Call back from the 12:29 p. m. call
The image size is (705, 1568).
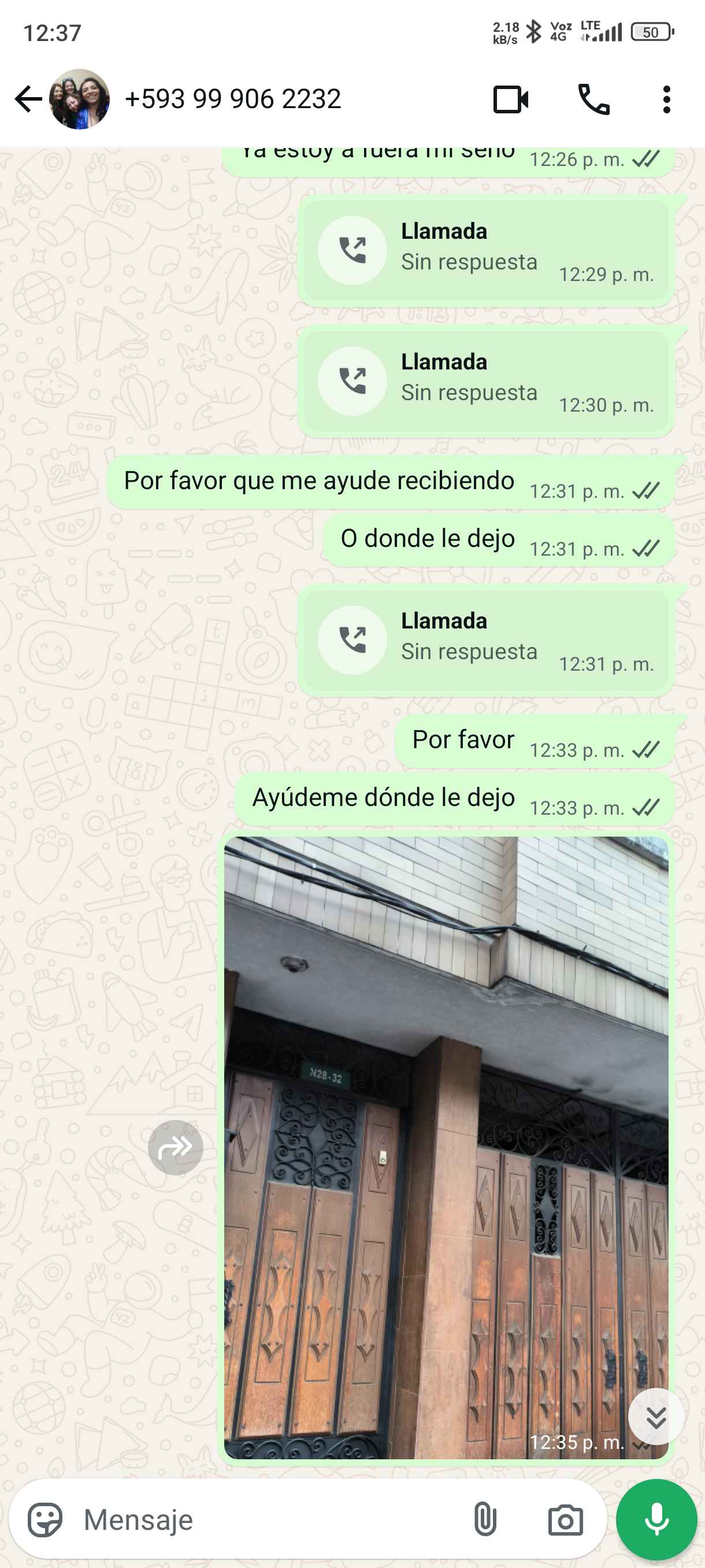point(352,250)
